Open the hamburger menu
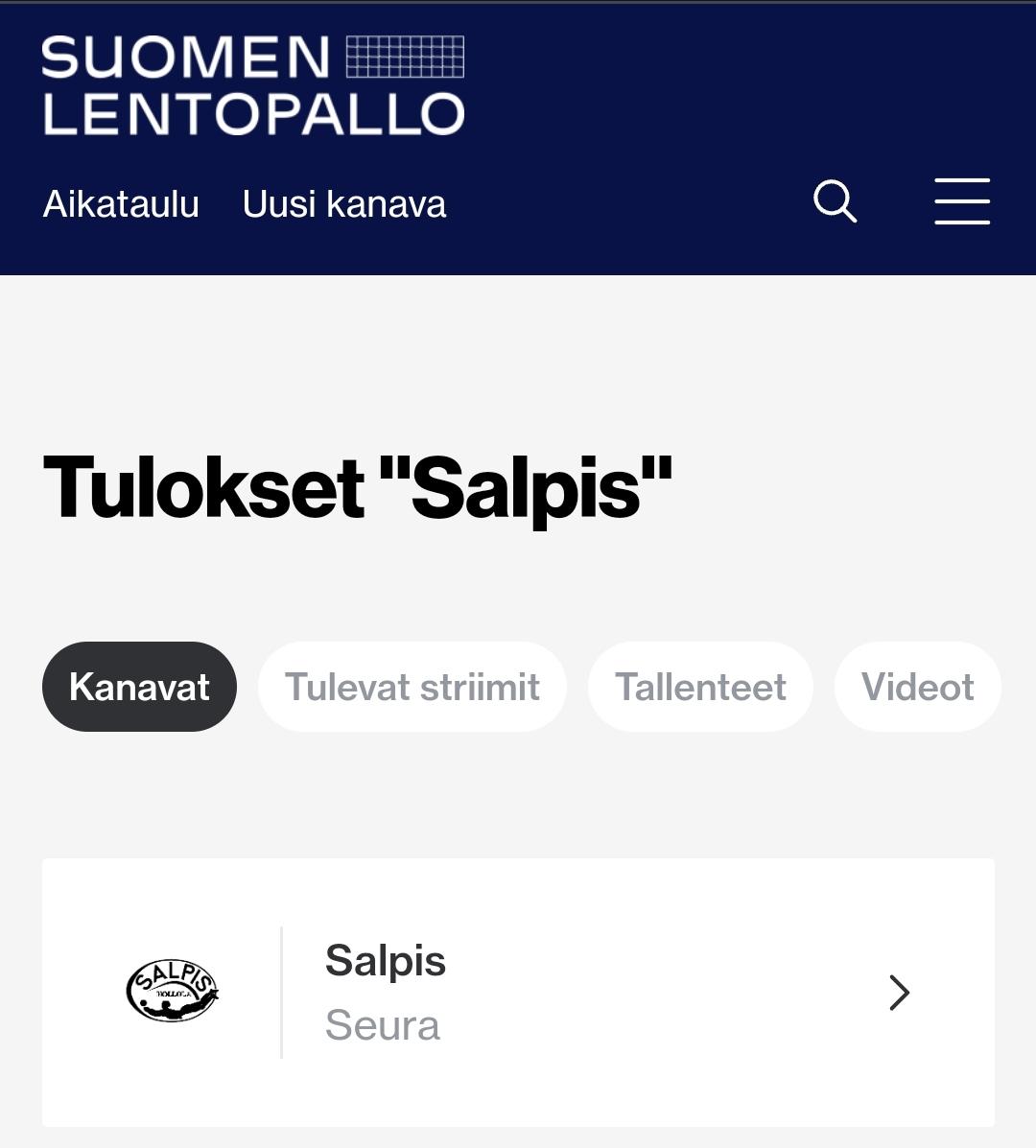Image resolution: width=1036 pixels, height=1148 pixels. point(962,201)
